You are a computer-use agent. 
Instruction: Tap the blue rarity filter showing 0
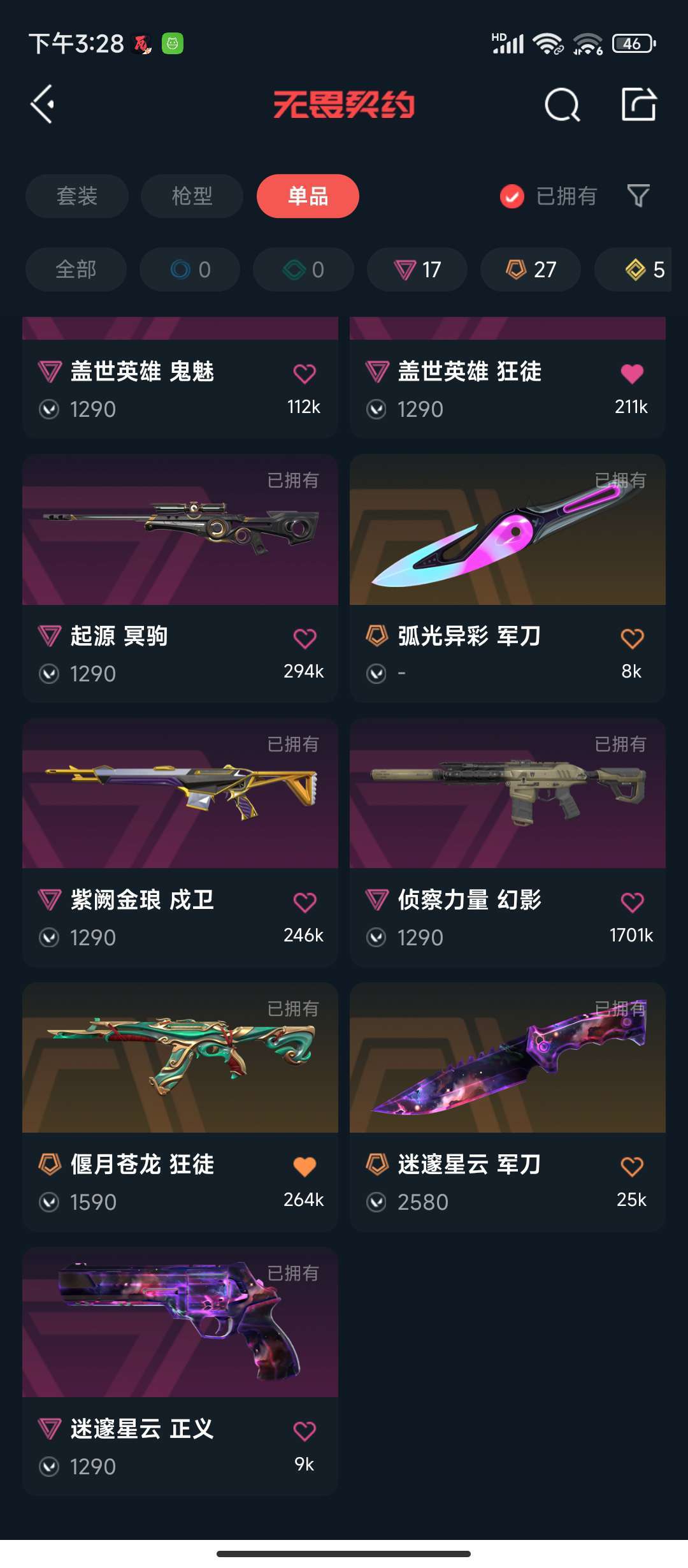click(x=189, y=270)
